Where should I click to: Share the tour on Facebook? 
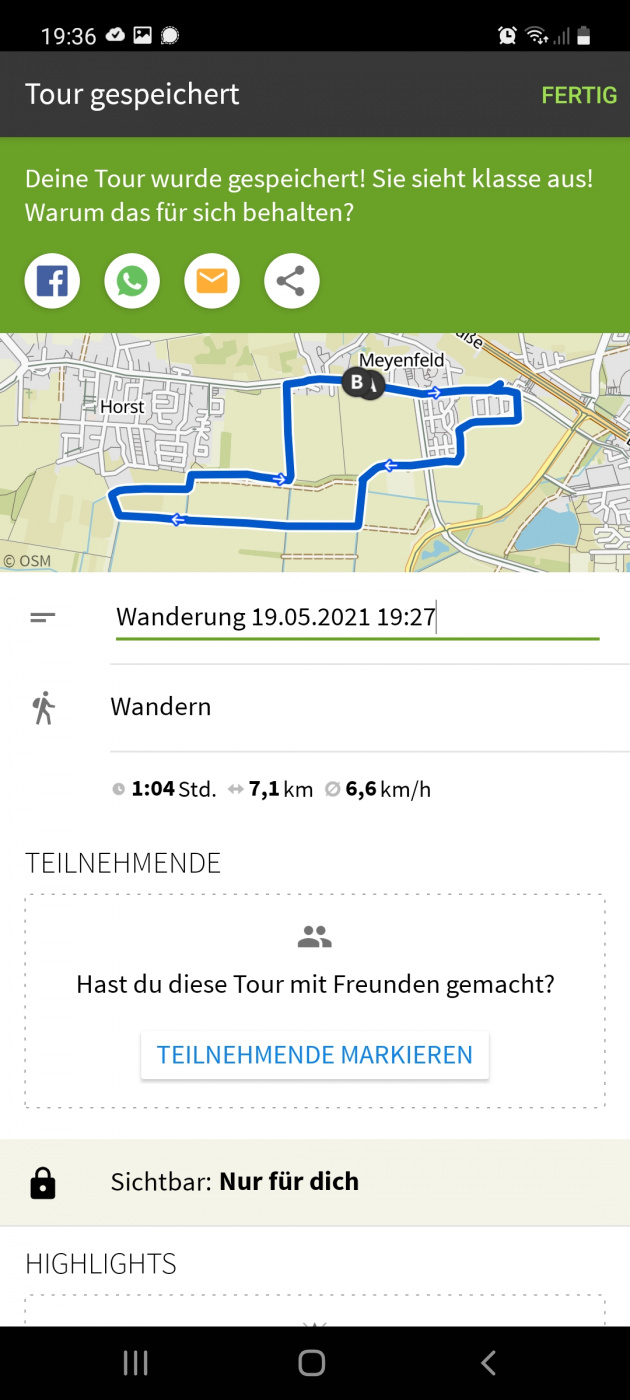coord(52,282)
